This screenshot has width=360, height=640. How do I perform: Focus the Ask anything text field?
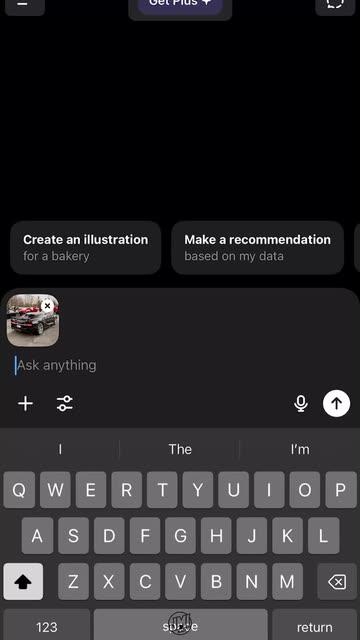180,365
